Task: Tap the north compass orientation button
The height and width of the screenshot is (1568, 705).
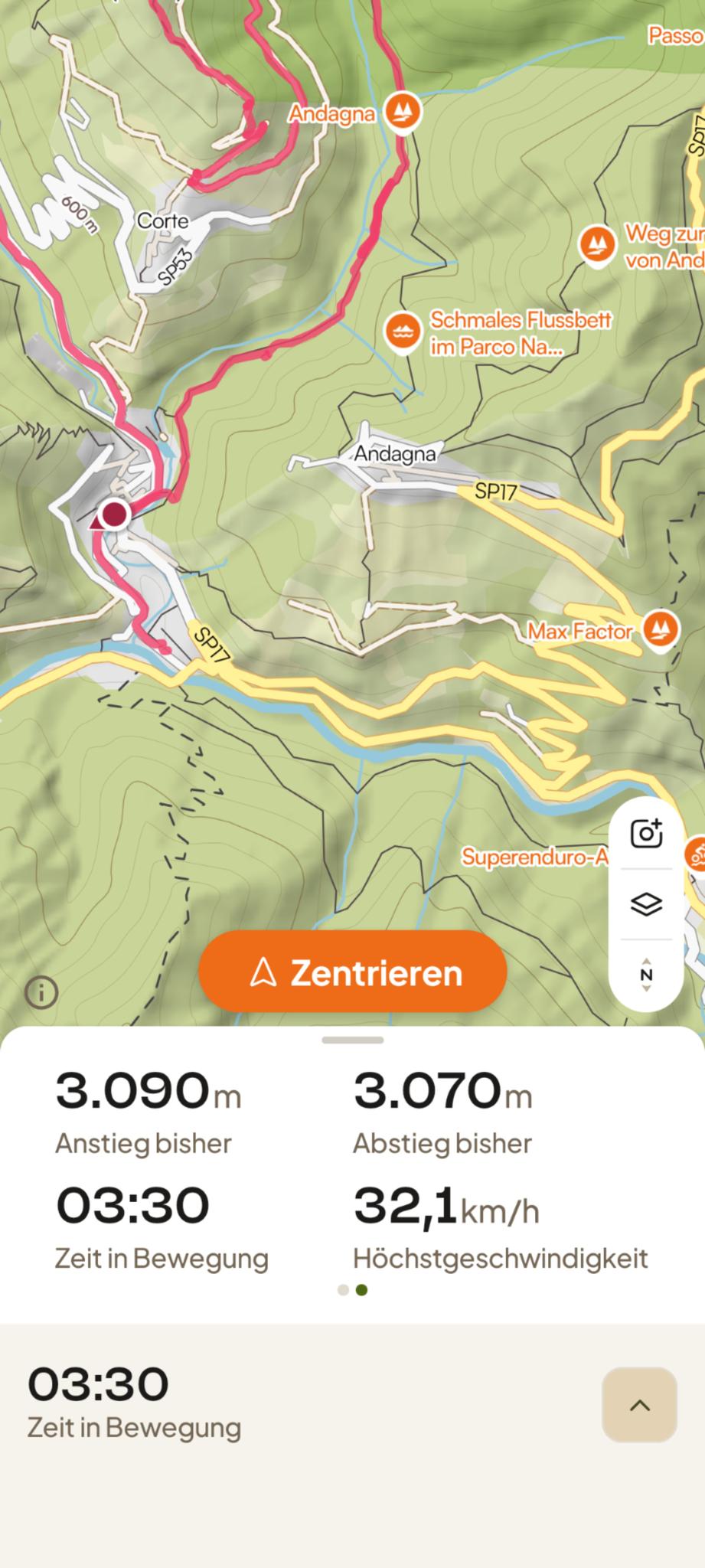Action: pyautogui.click(x=646, y=975)
